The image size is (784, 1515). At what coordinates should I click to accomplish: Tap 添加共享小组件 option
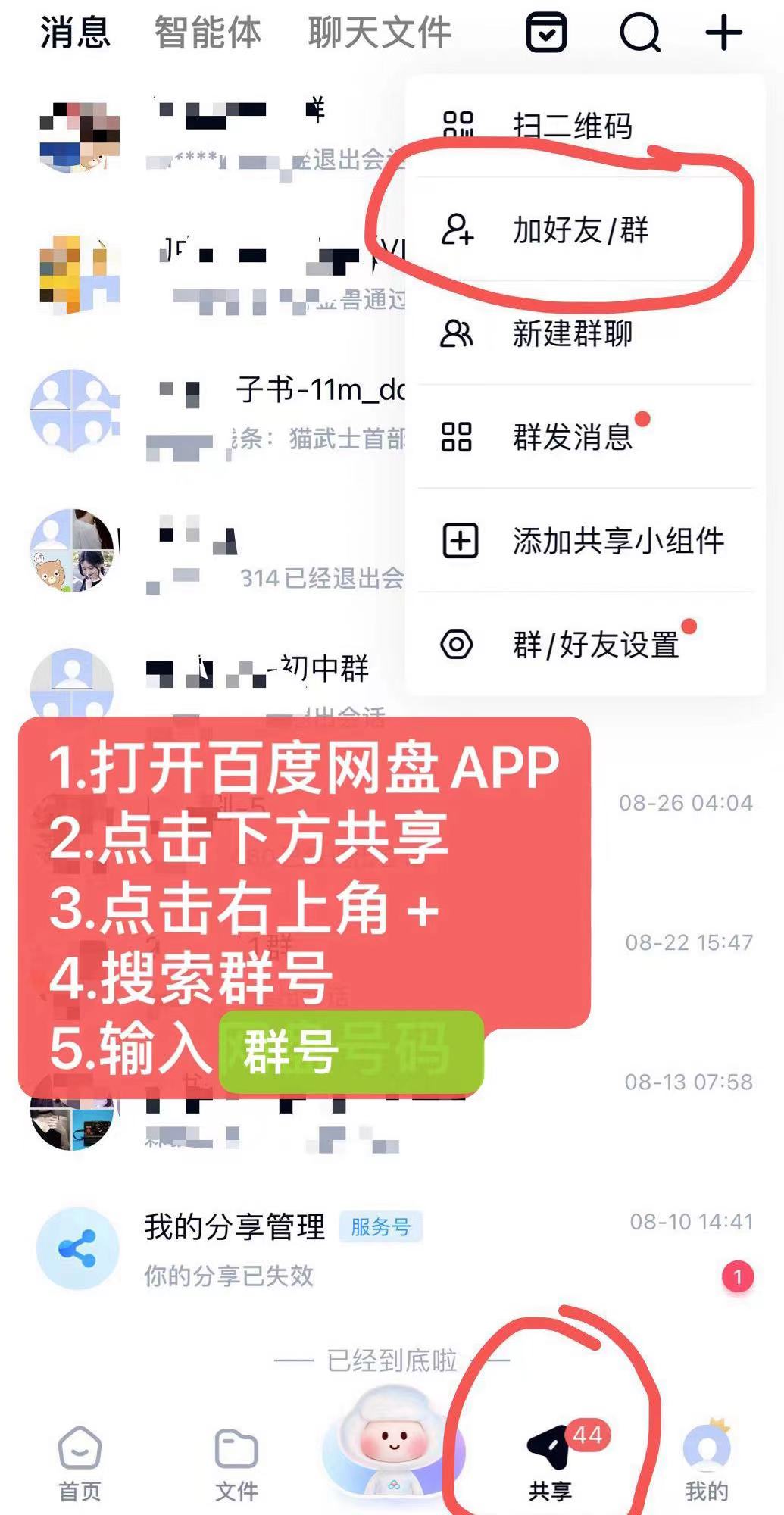click(x=617, y=541)
